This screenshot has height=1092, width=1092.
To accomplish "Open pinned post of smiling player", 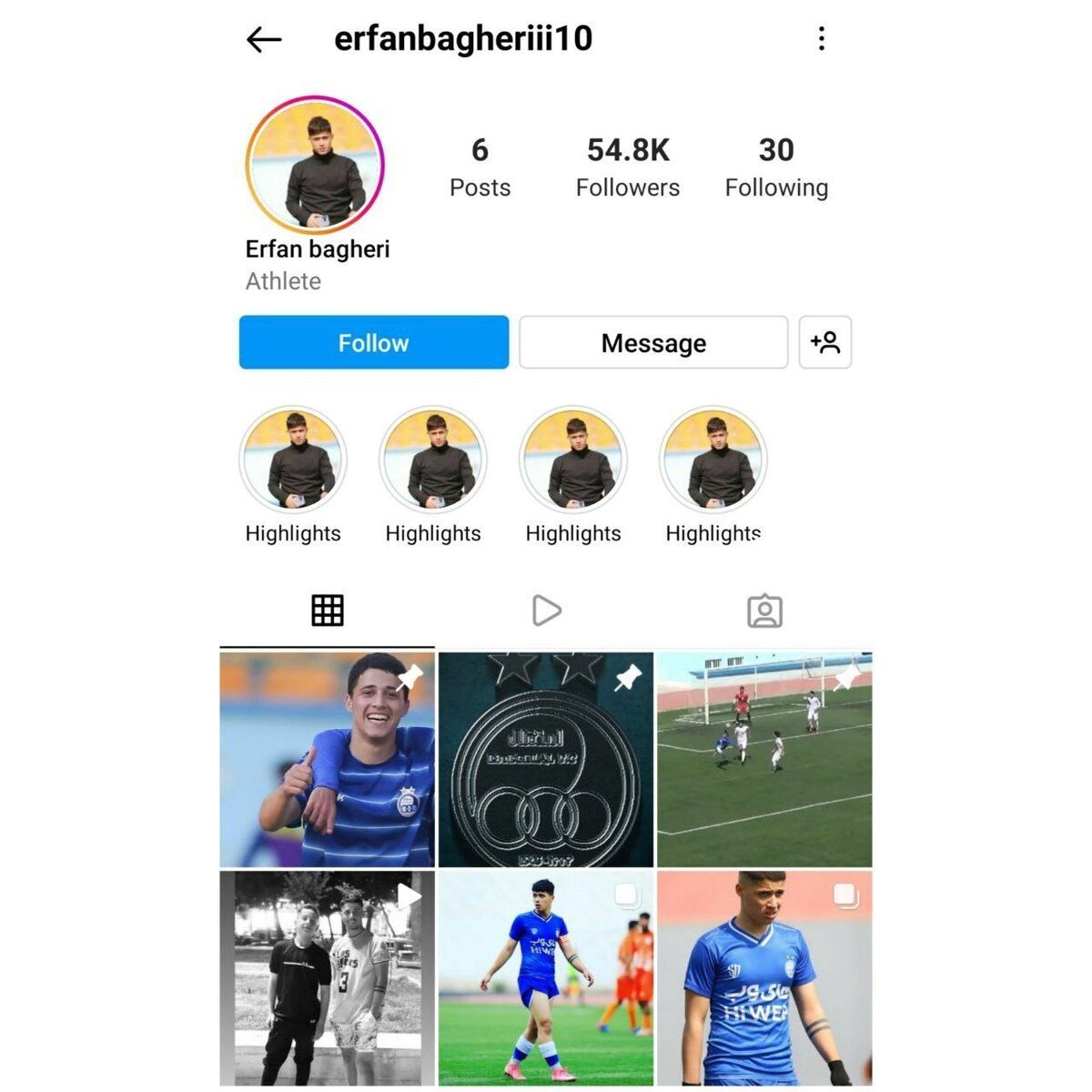I will click(x=327, y=760).
